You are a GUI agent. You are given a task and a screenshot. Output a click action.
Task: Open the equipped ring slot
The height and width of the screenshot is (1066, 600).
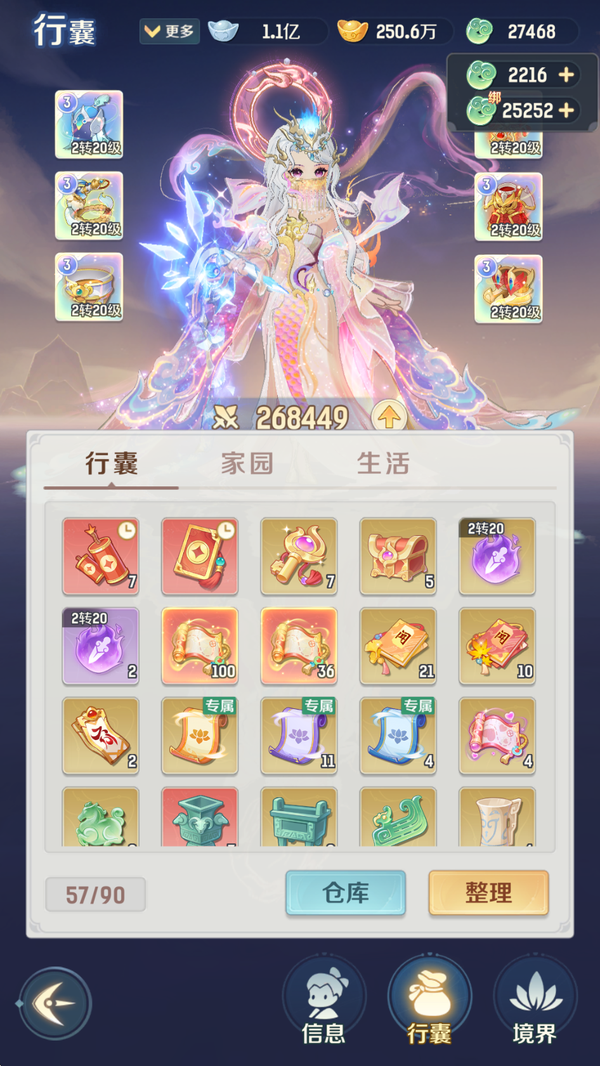pyautogui.click(x=89, y=287)
